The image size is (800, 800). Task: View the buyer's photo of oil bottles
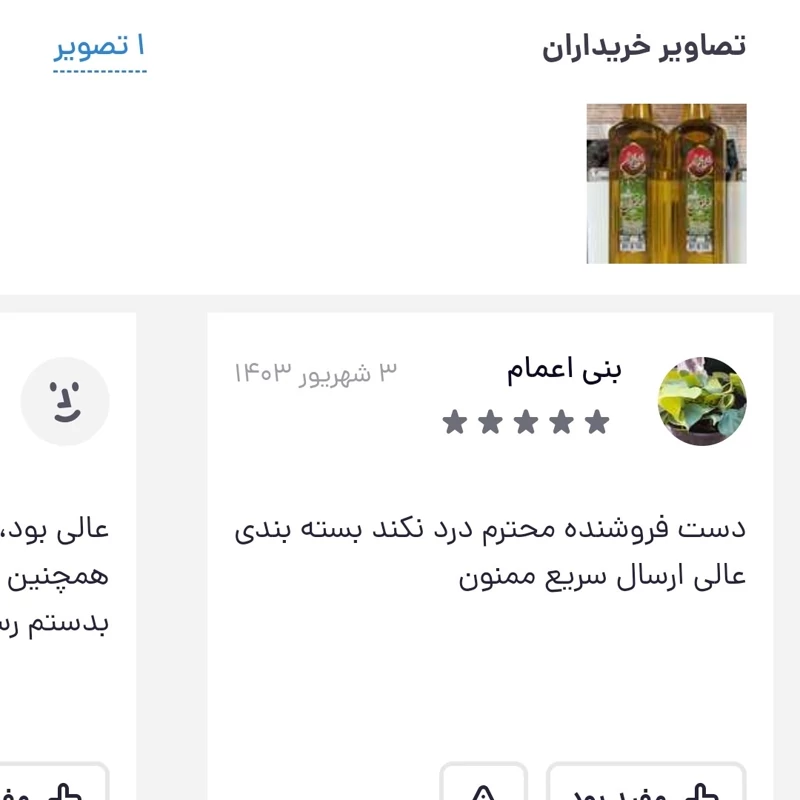666,183
